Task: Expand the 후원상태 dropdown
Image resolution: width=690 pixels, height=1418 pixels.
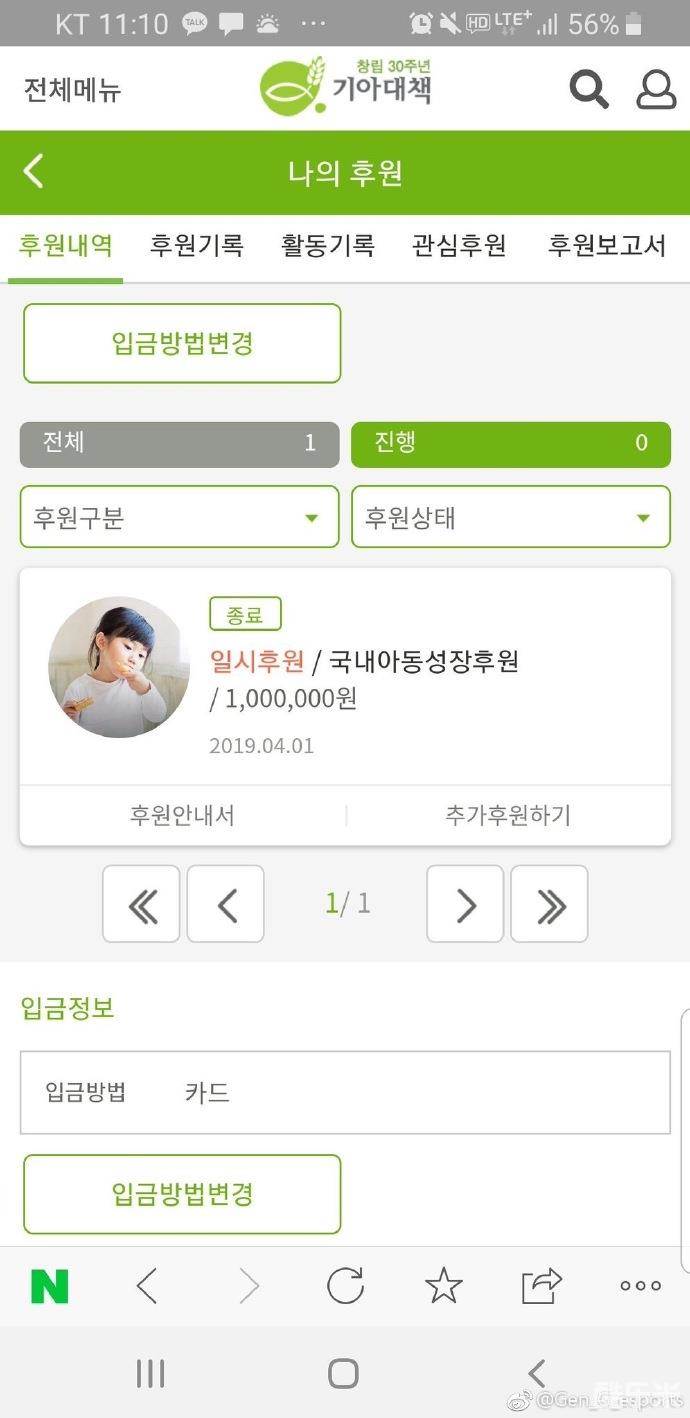Action: [510, 517]
